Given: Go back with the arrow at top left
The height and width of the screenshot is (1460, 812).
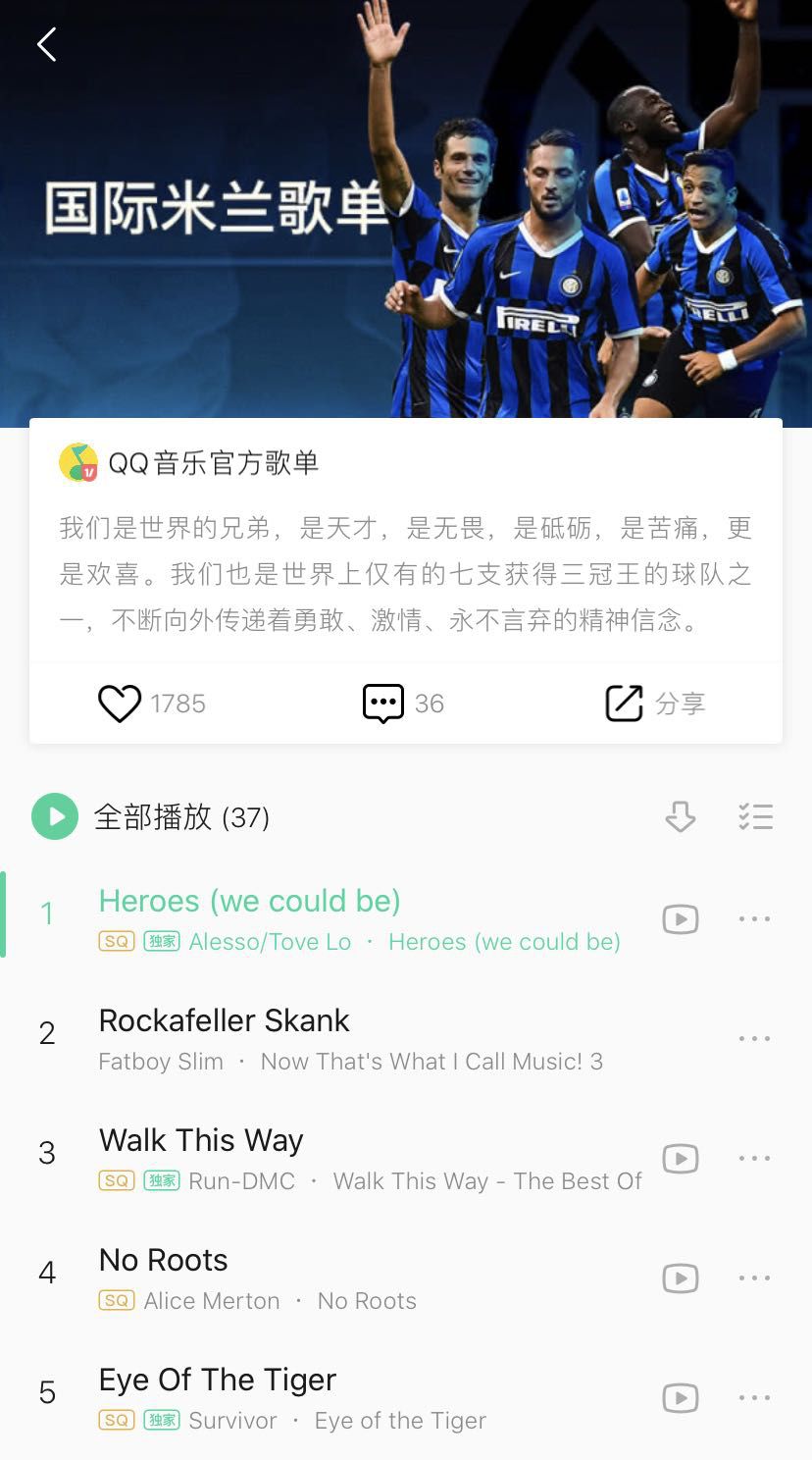Looking at the screenshot, I should point(46,44).
